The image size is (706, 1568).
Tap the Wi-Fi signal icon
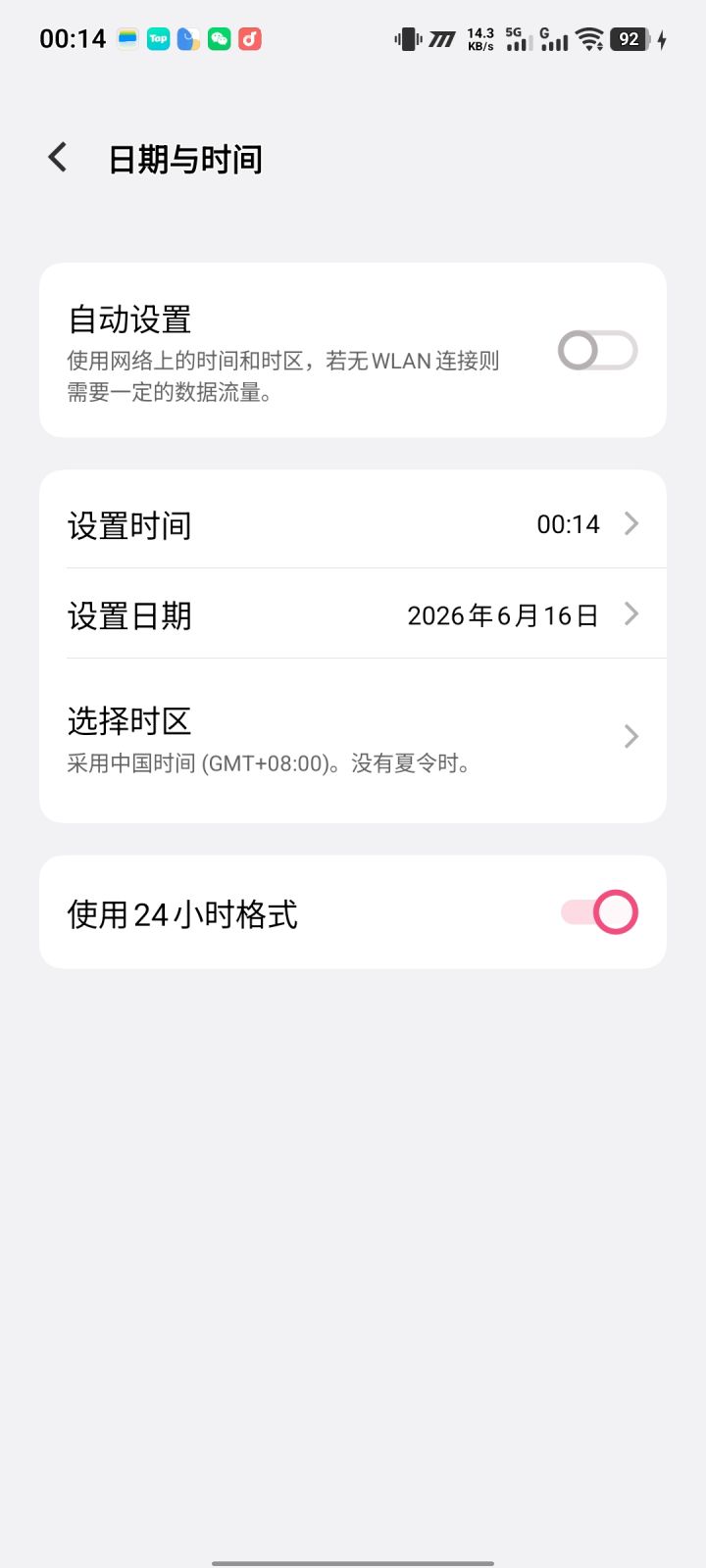click(588, 38)
